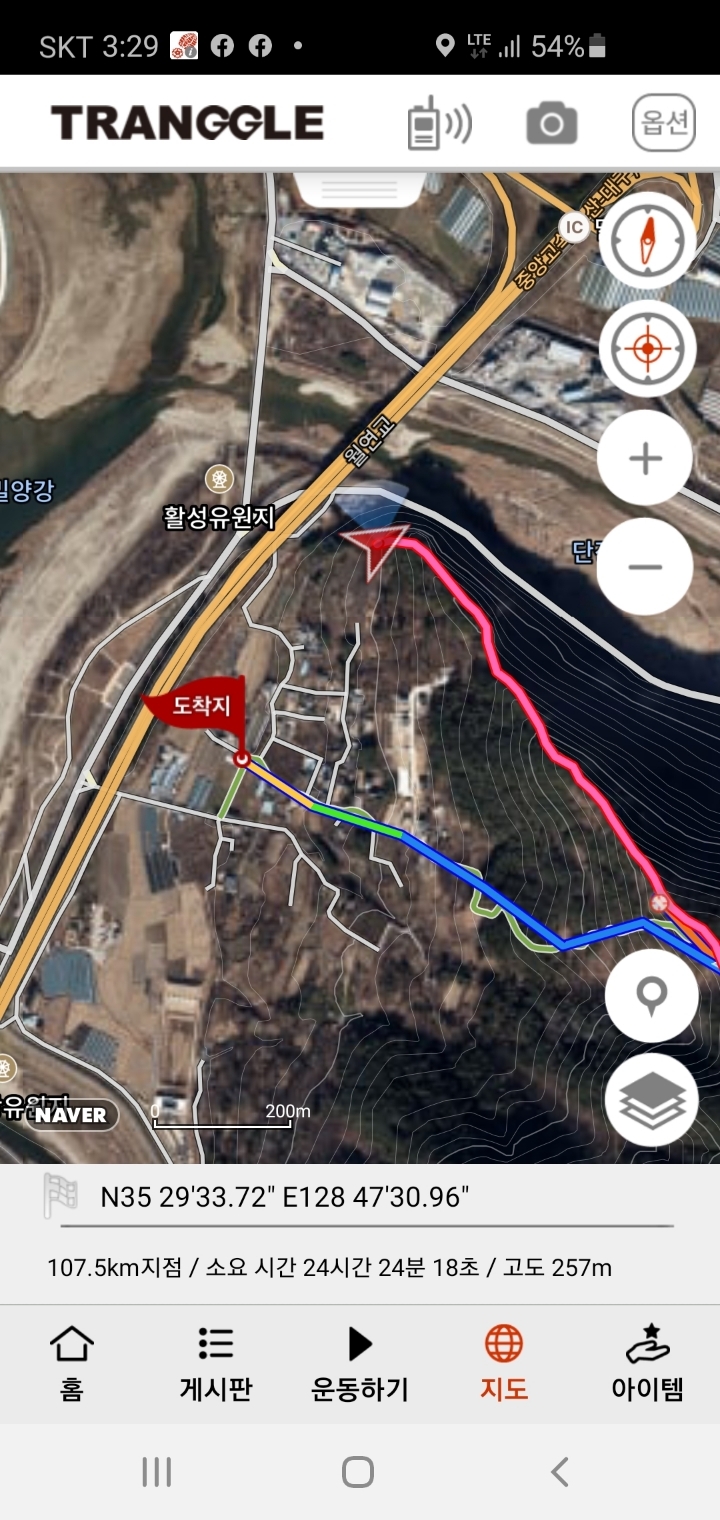Zoom in on the map

(645, 459)
